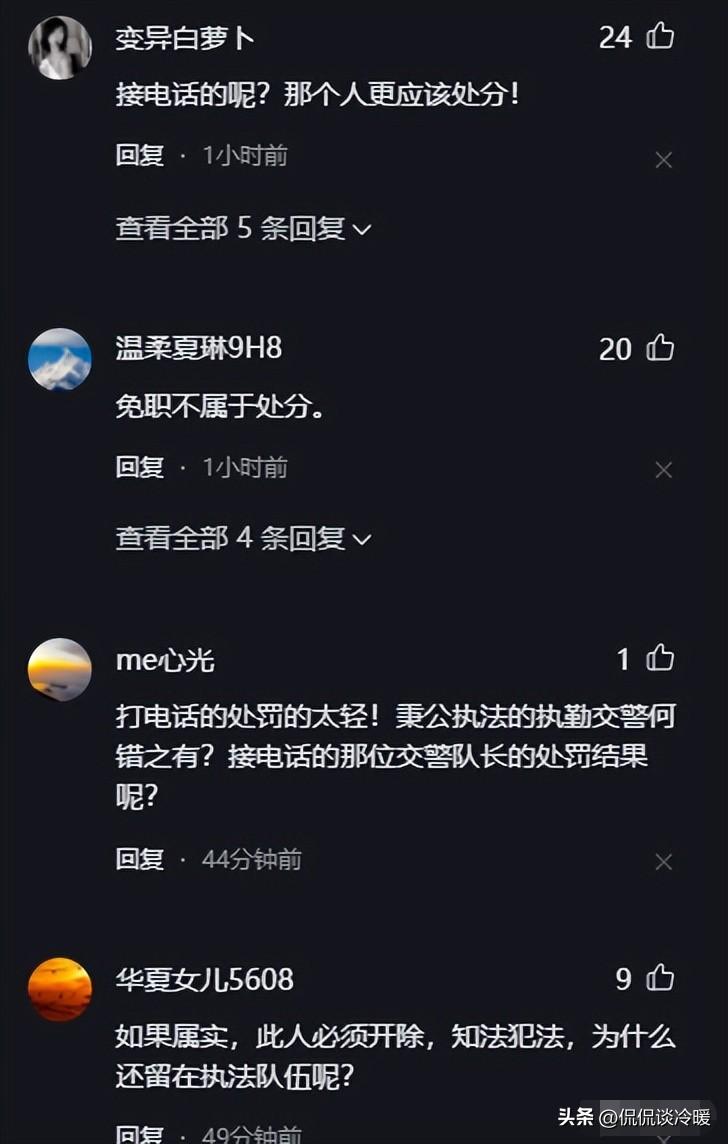The width and height of the screenshot is (728, 1144).
Task: Close 温柔夏琳9H8's comment via ×
Action: point(664,469)
